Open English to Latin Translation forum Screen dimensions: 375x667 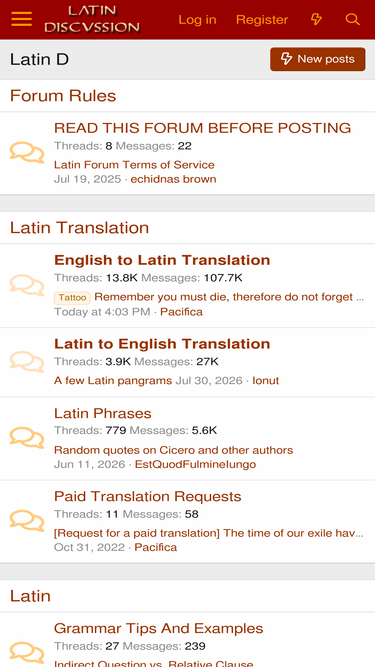pyautogui.click(x=162, y=259)
